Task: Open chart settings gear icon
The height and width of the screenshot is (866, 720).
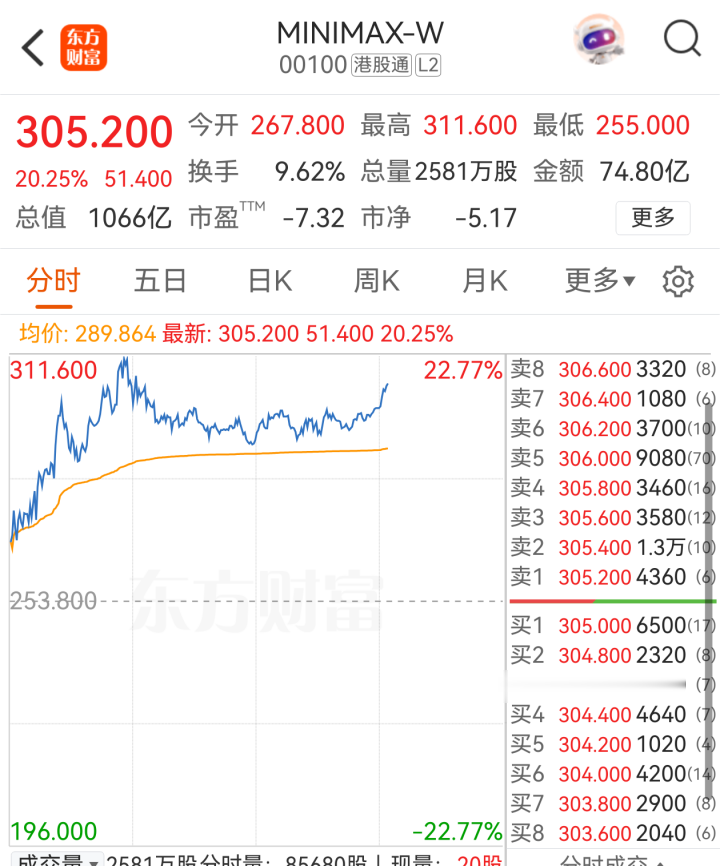Action: 678,282
